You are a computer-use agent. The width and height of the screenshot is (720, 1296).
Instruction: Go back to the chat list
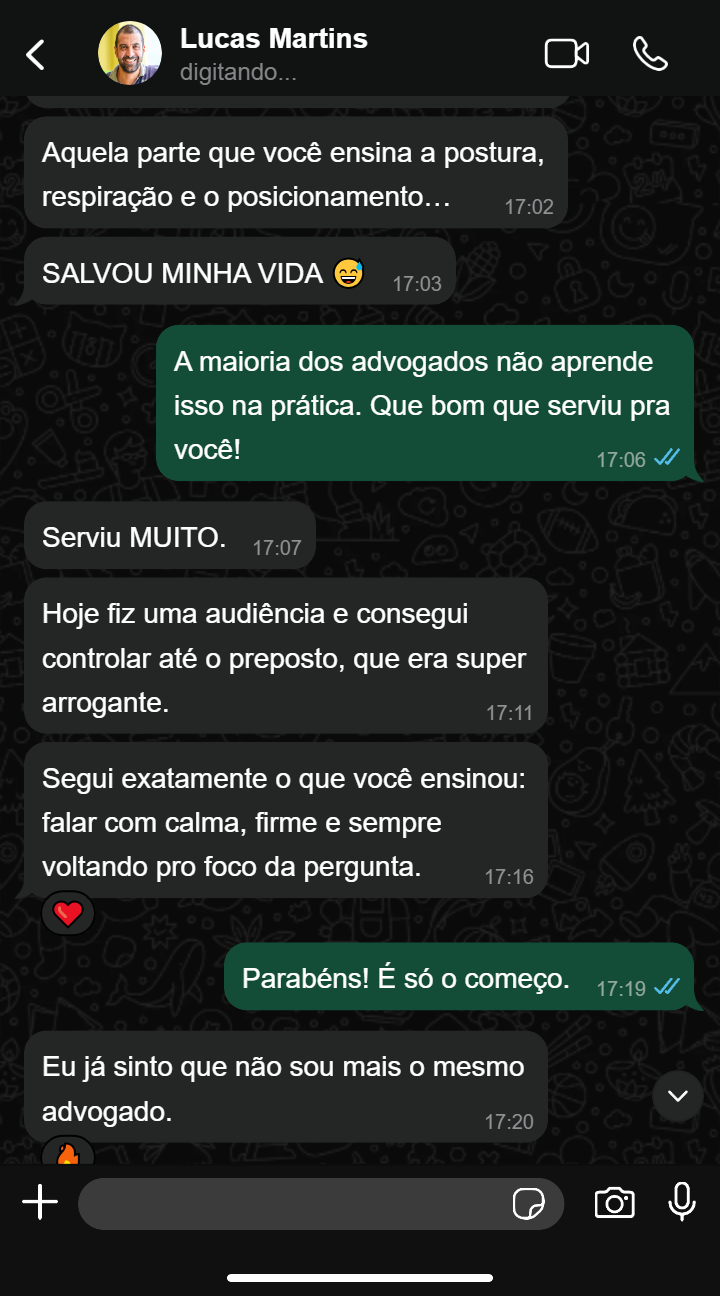pyautogui.click(x=36, y=54)
